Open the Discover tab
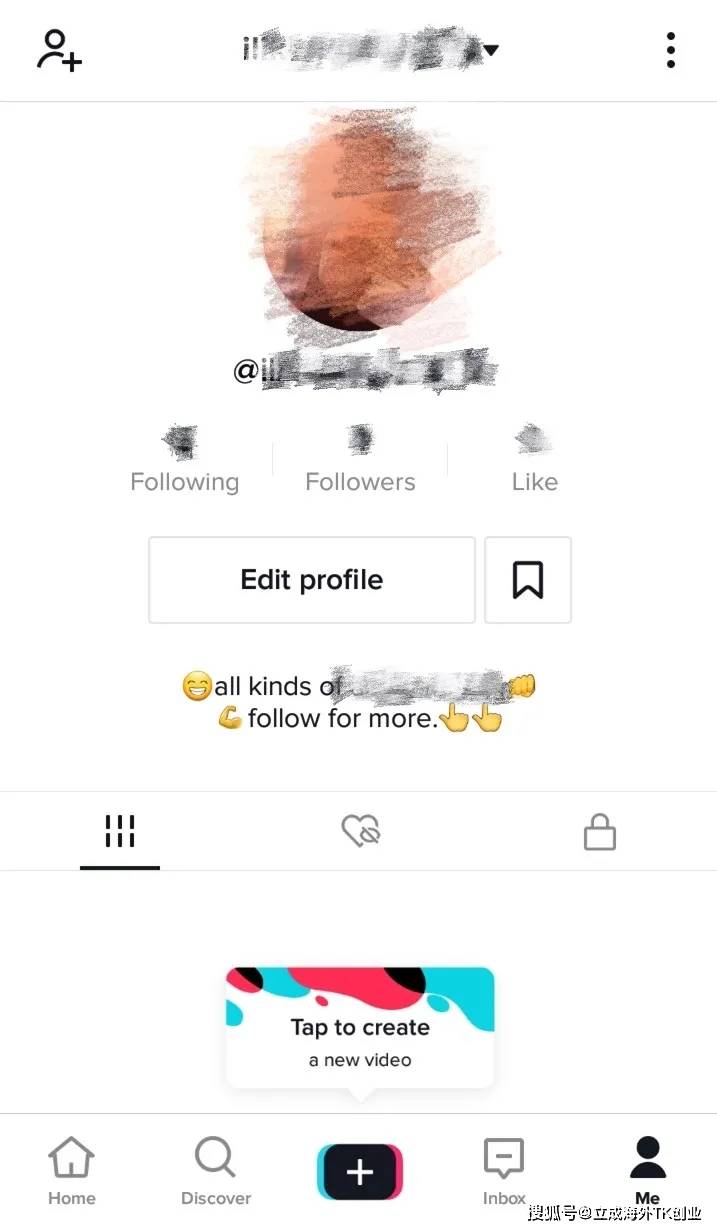Viewport: 717px width, 1230px height. [216, 1172]
